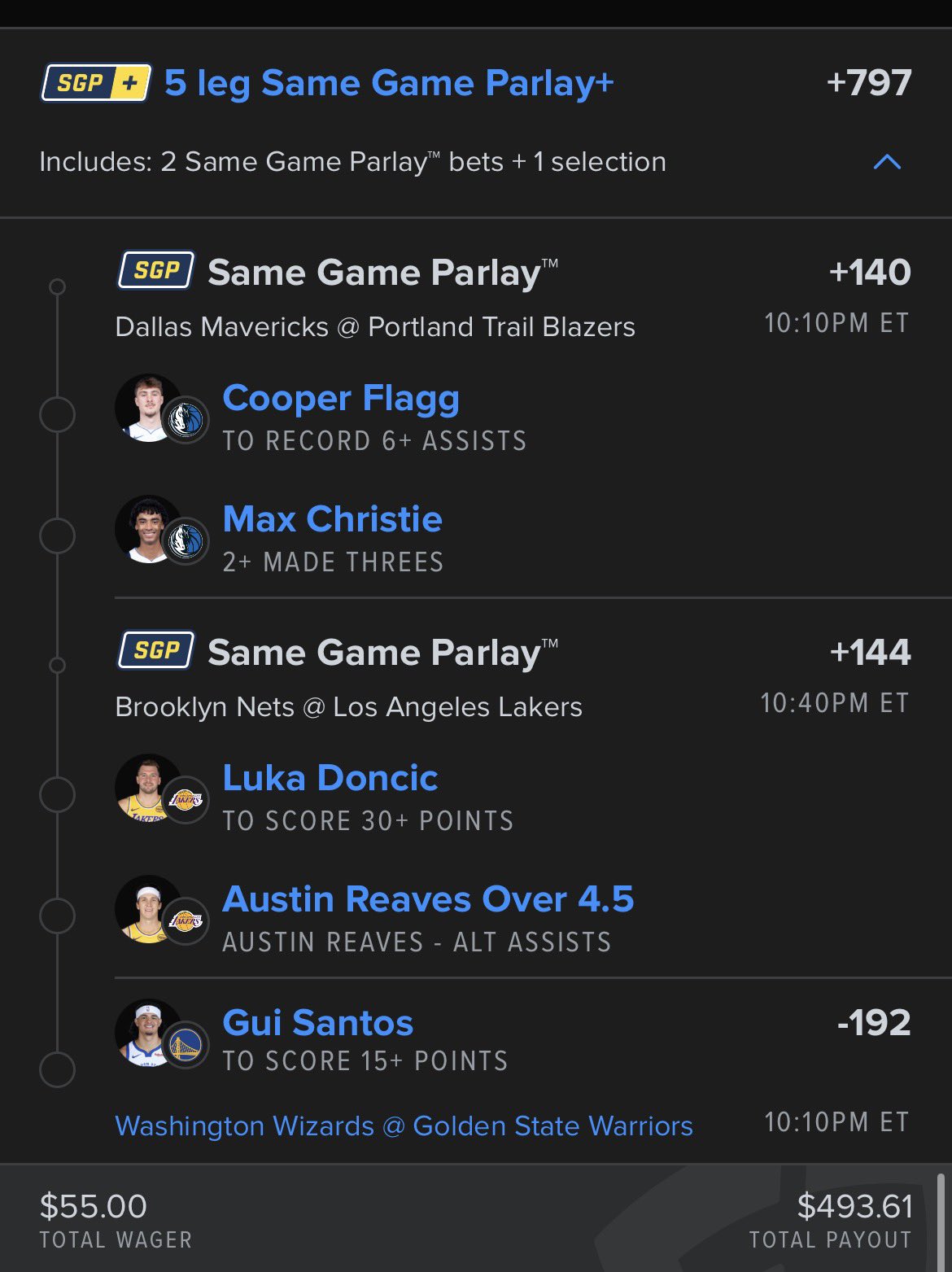Open Luka Doncic's player link

point(330,778)
